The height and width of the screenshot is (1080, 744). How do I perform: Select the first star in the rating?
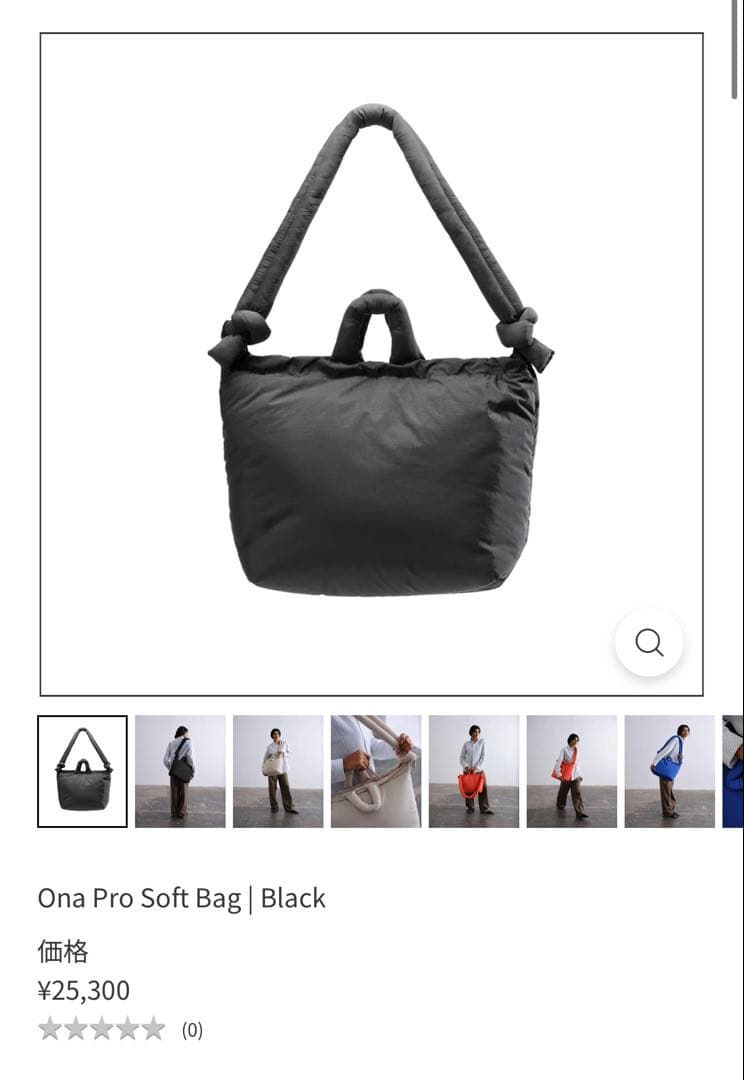(48, 1027)
